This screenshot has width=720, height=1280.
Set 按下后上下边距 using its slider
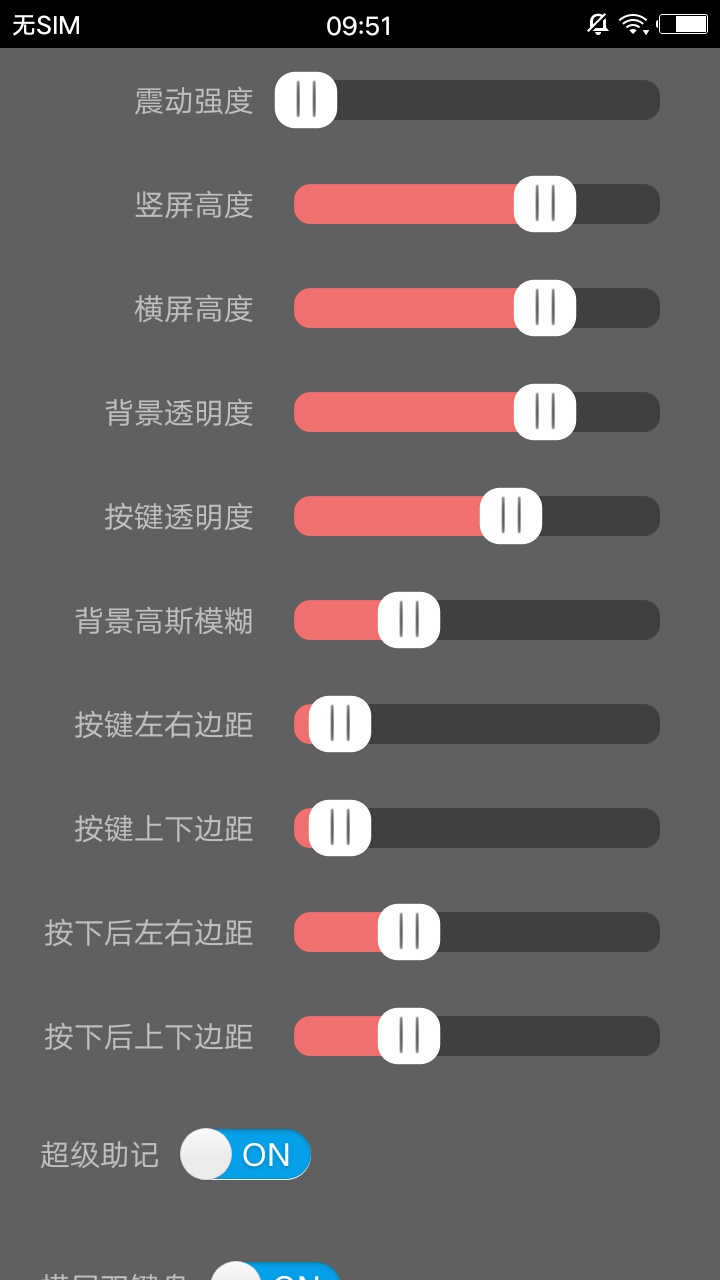click(x=476, y=1036)
